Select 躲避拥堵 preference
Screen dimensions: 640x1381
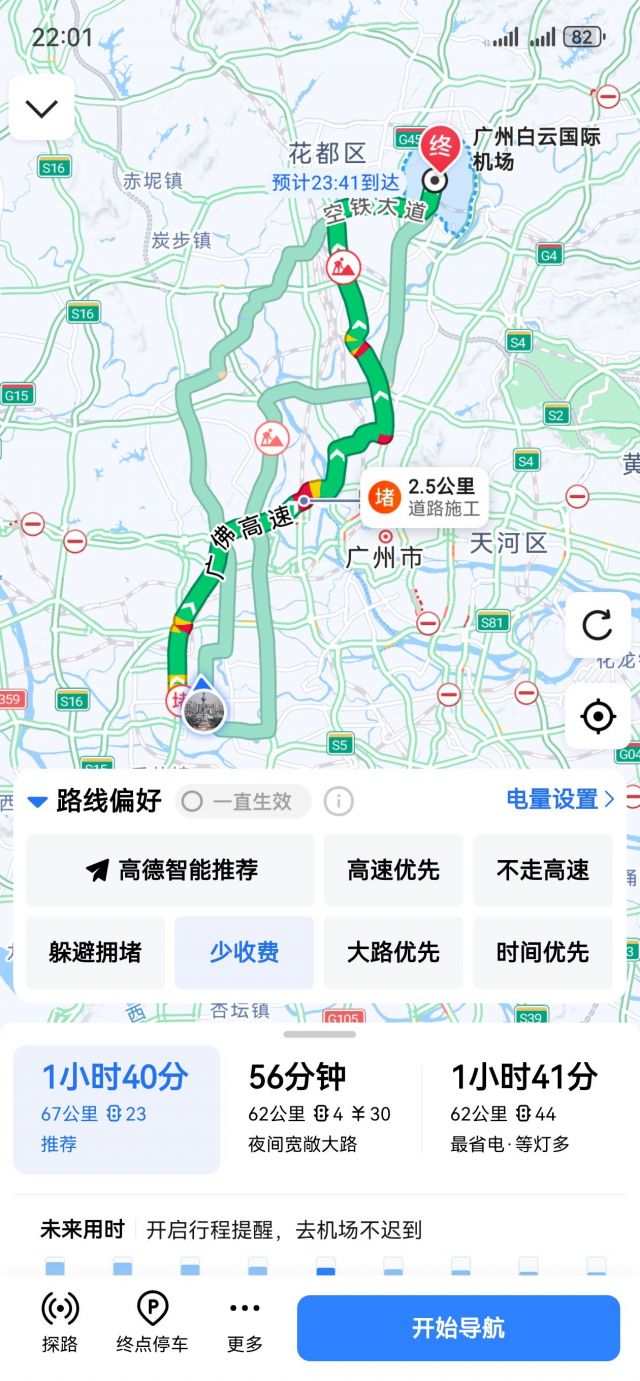95,952
